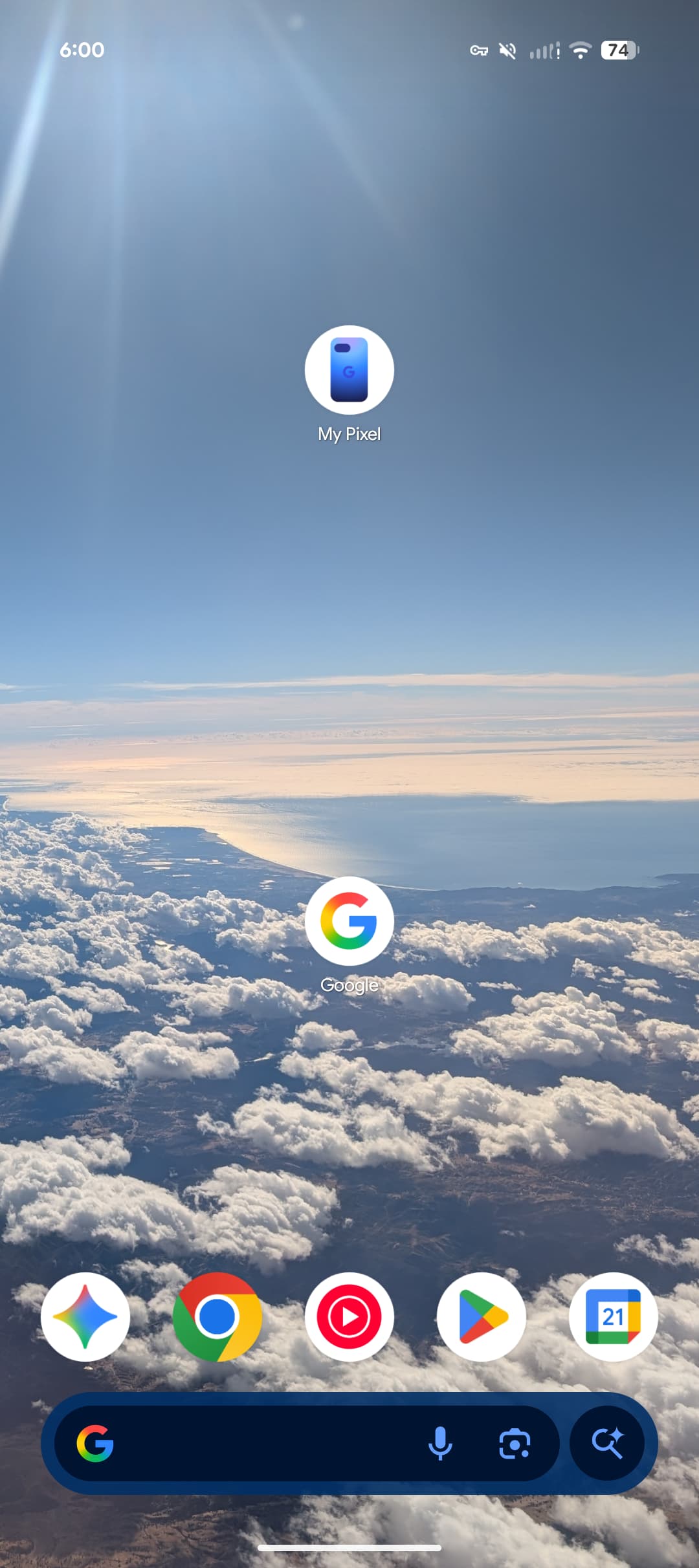Start voice search with the microphone

click(x=440, y=1443)
